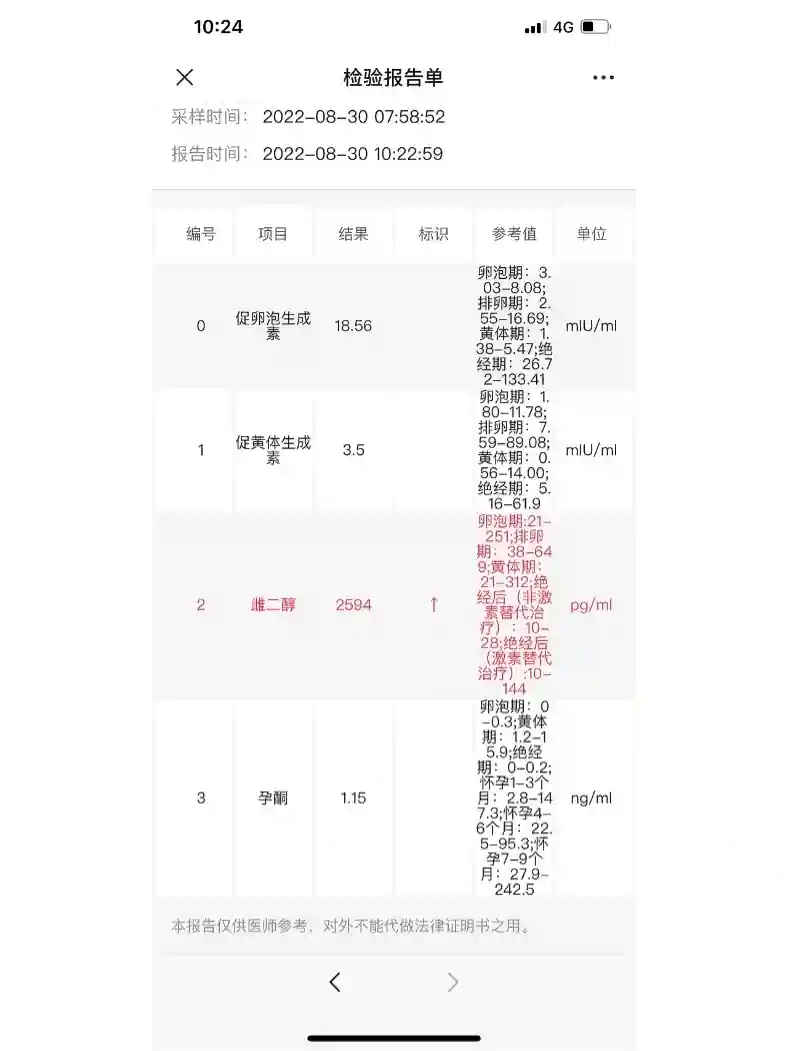Open the three-dot more options menu

point(603,77)
